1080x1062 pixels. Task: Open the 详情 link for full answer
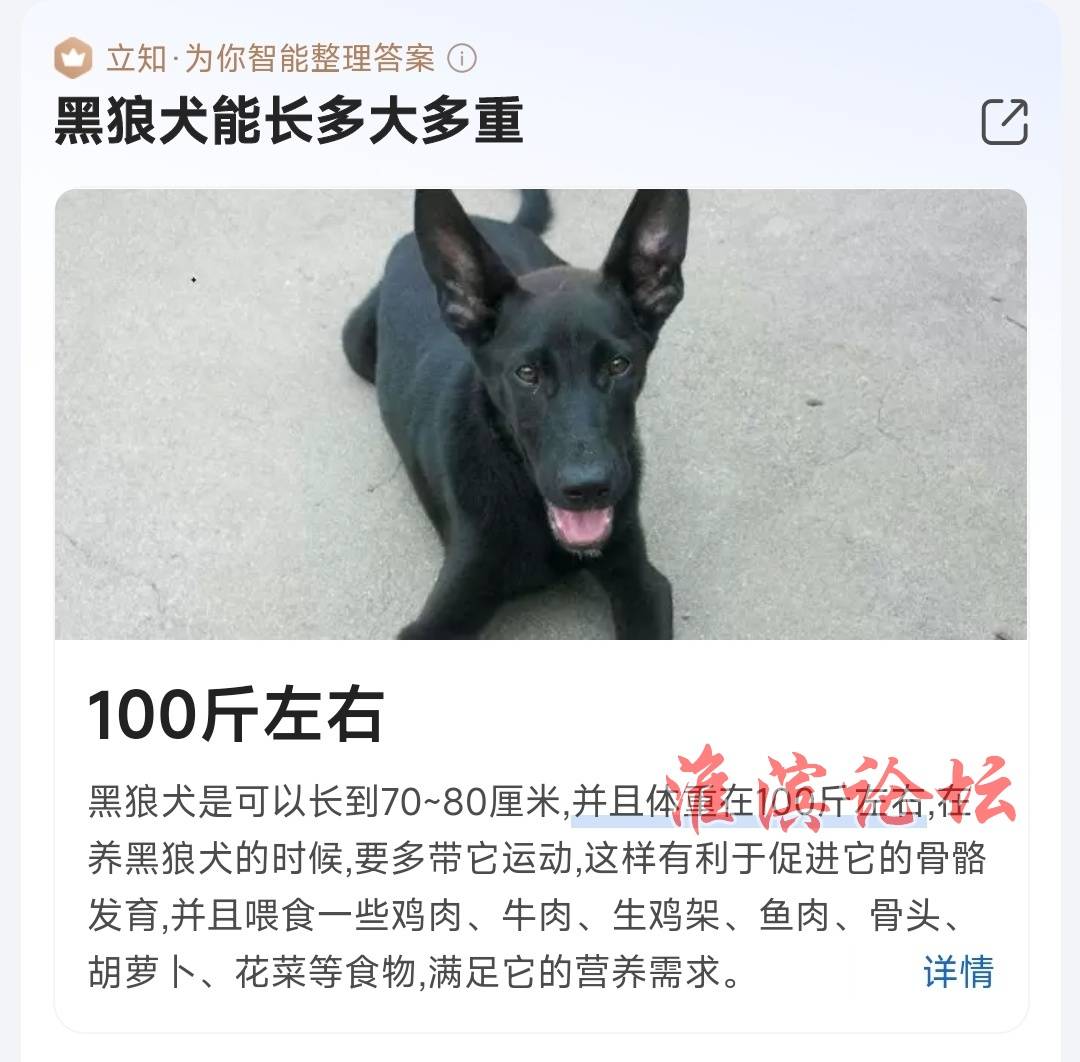pyautogui.click(x=958, y=971)
